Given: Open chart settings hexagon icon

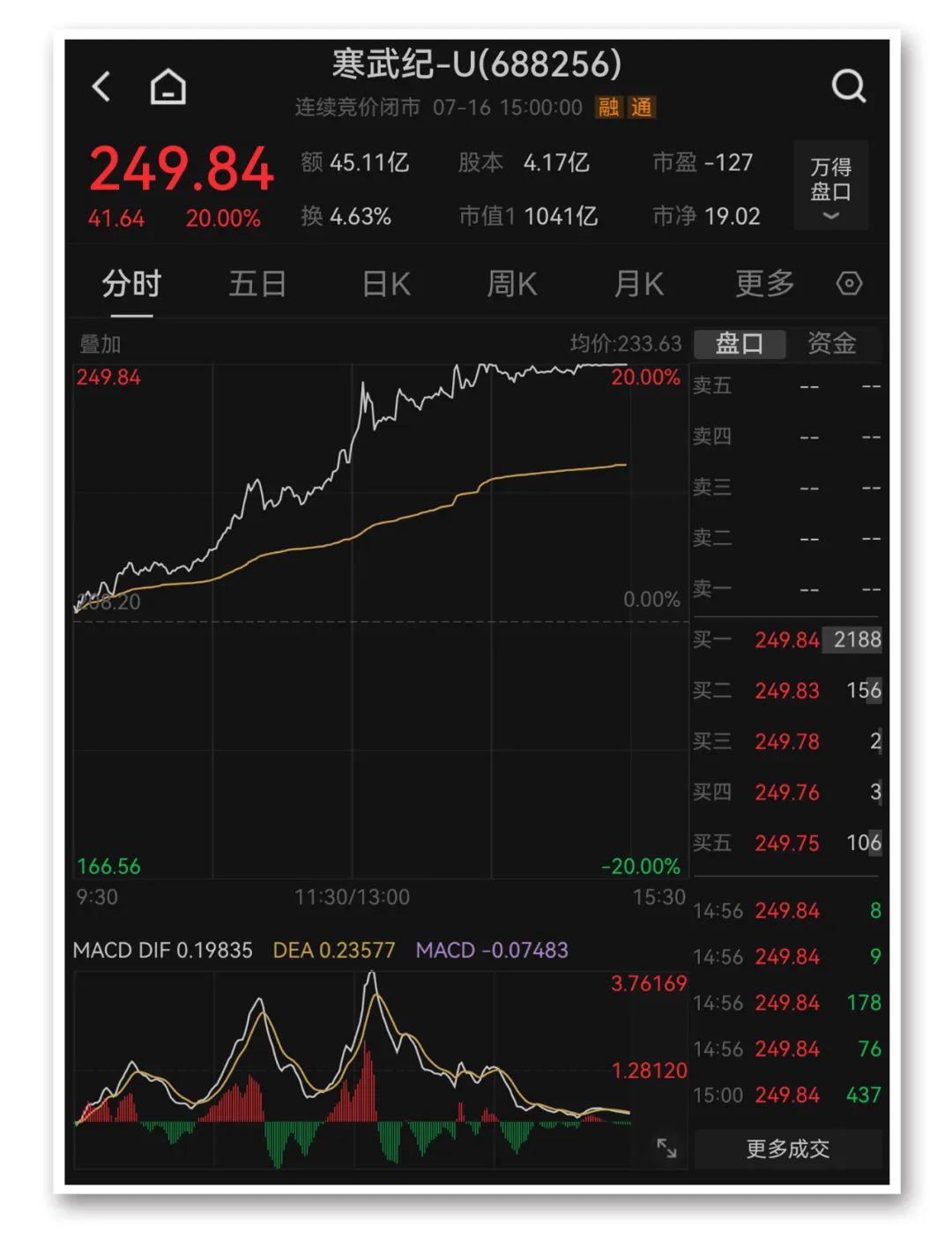Looking at the screenshot, I should point(849,284).
